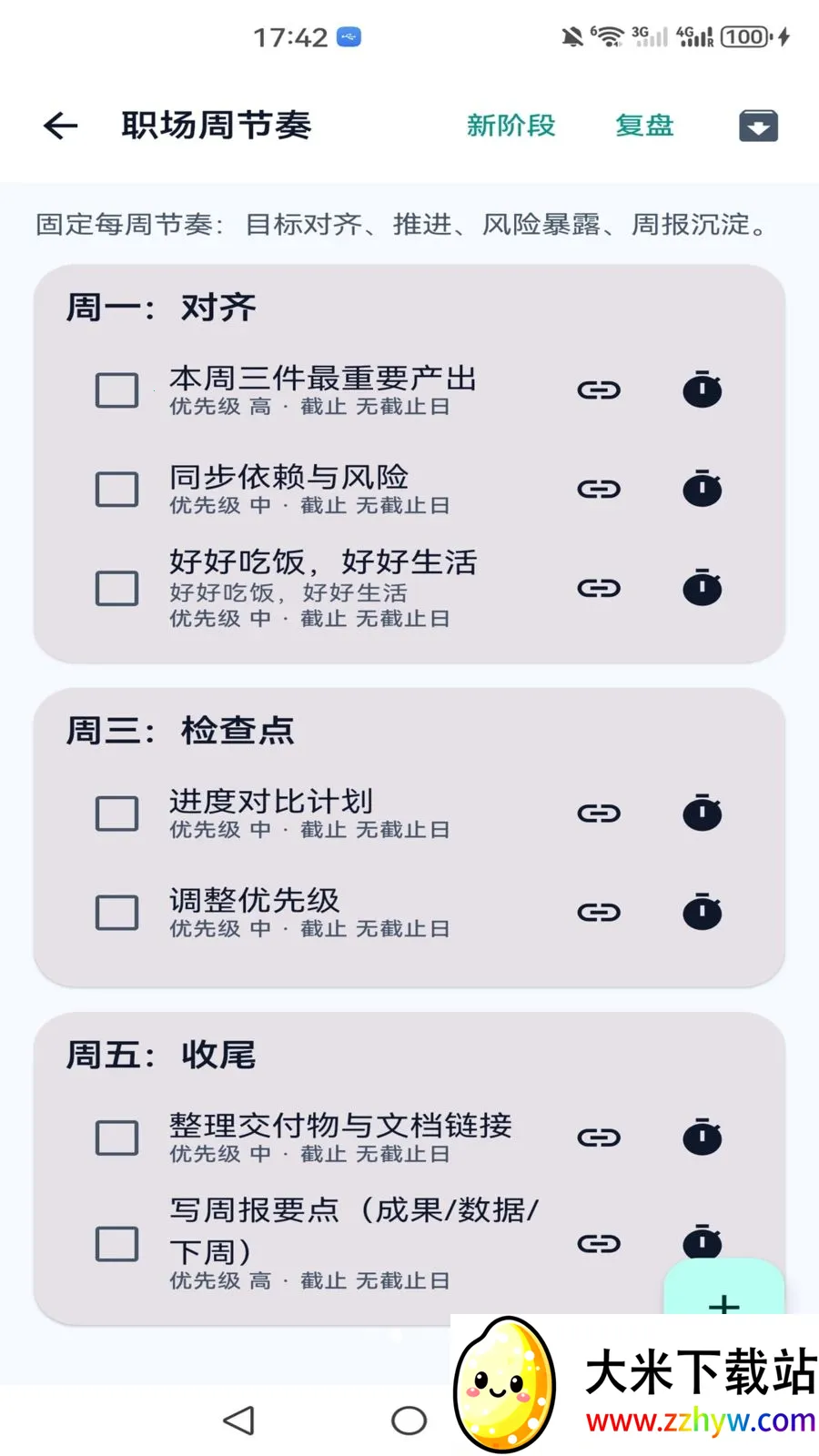Mark 同步依赖与风险 as done

pyautogui.click(x=117, y=490)
